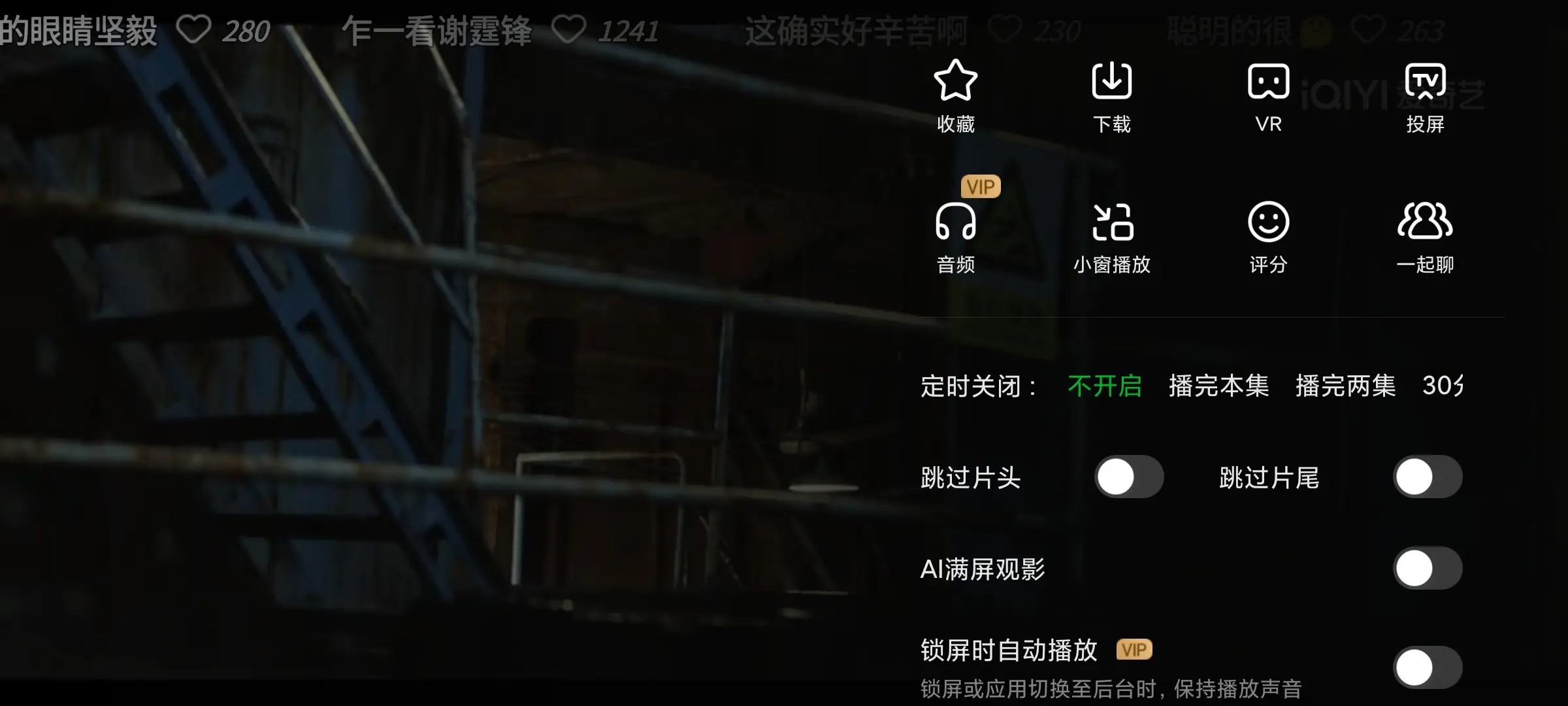Toggle 锁屏时自动播放 on
1568x706 pixels.
(1427, 667)
